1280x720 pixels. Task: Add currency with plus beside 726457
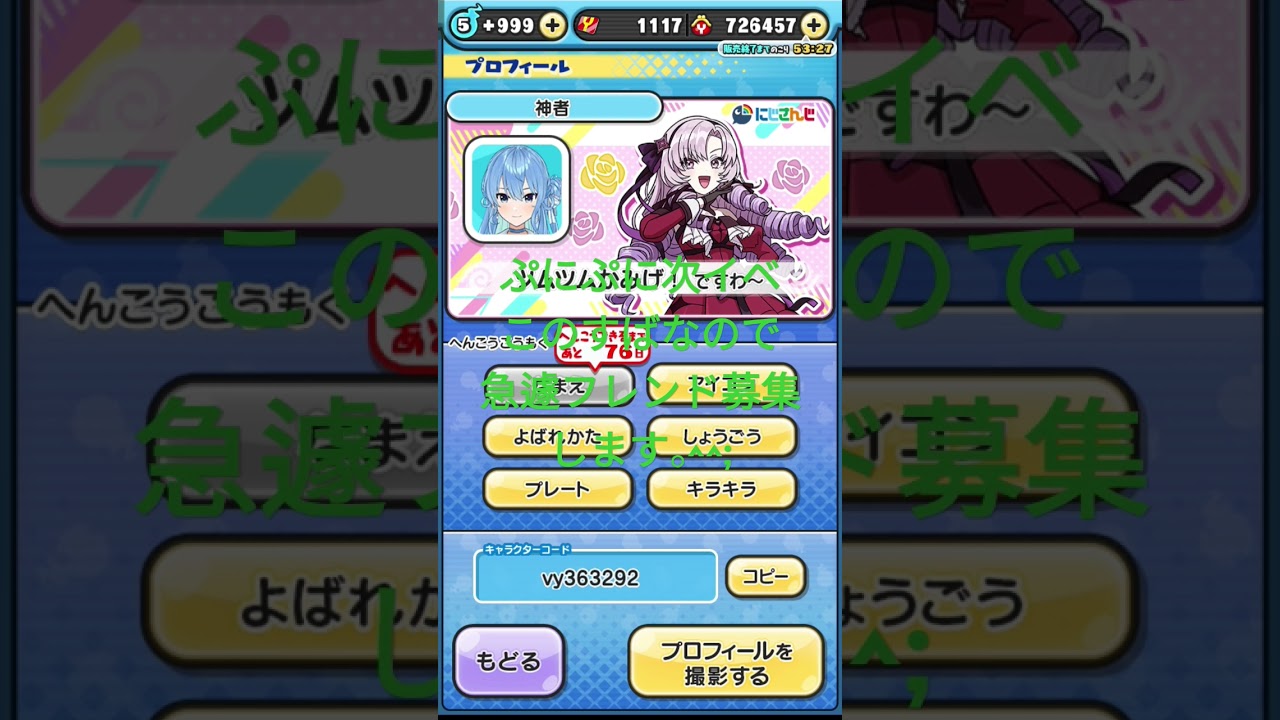tap(814, 25)
